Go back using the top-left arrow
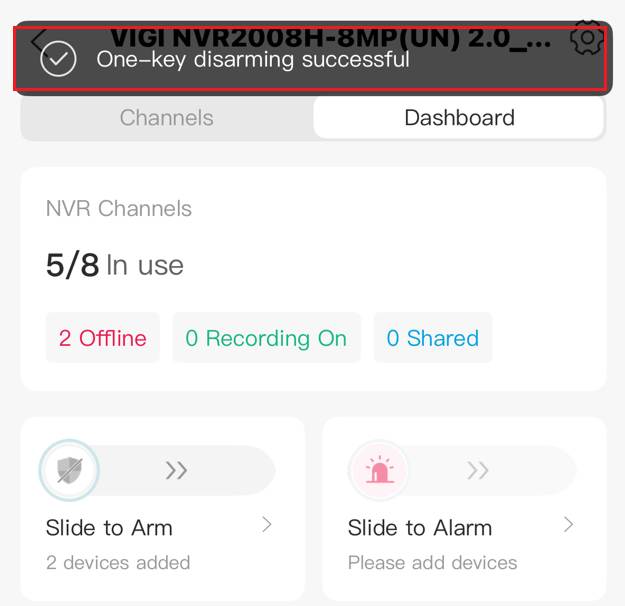 (38, 40)
